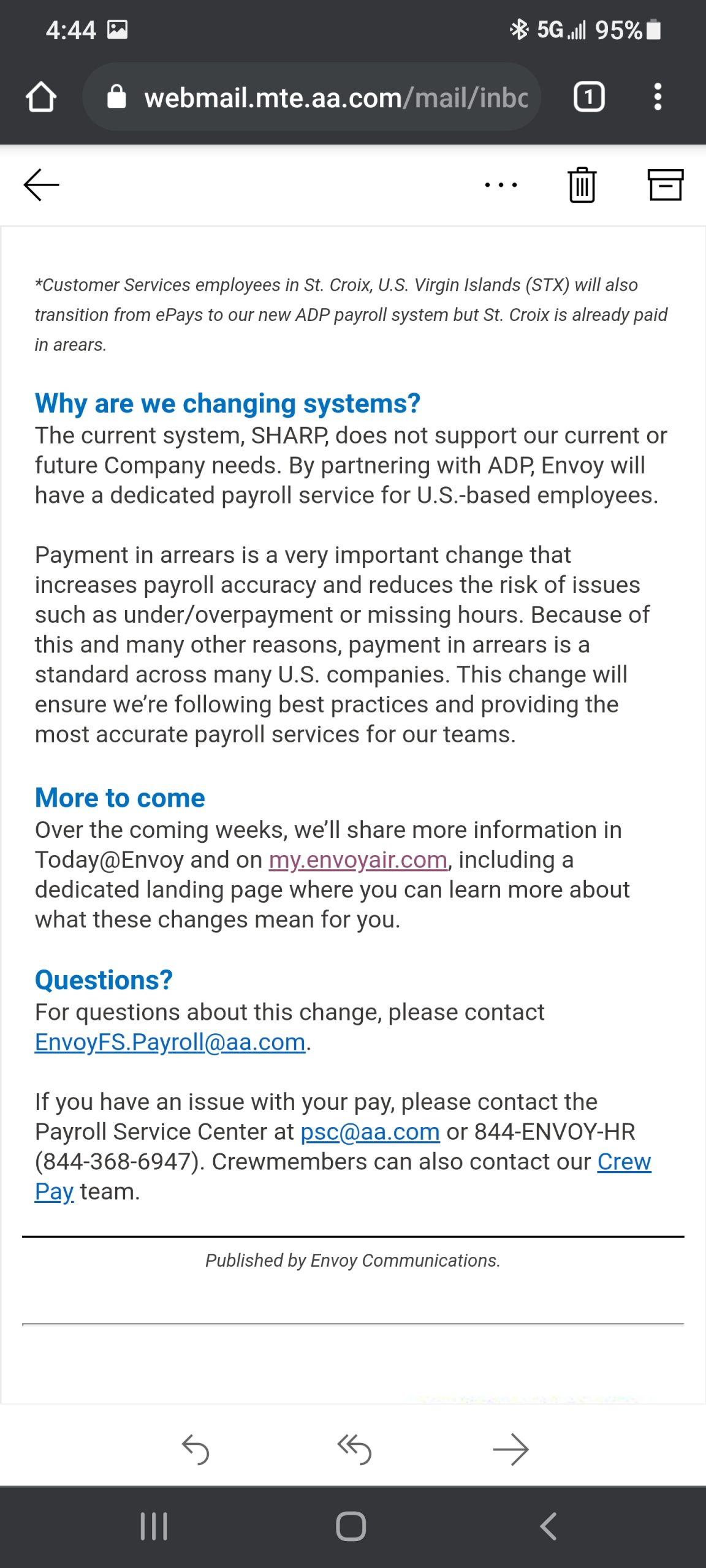Viewport: 706px width, 1568px height.
Task: Open recent apps from the navigation bar
Action: point(154,1526)
